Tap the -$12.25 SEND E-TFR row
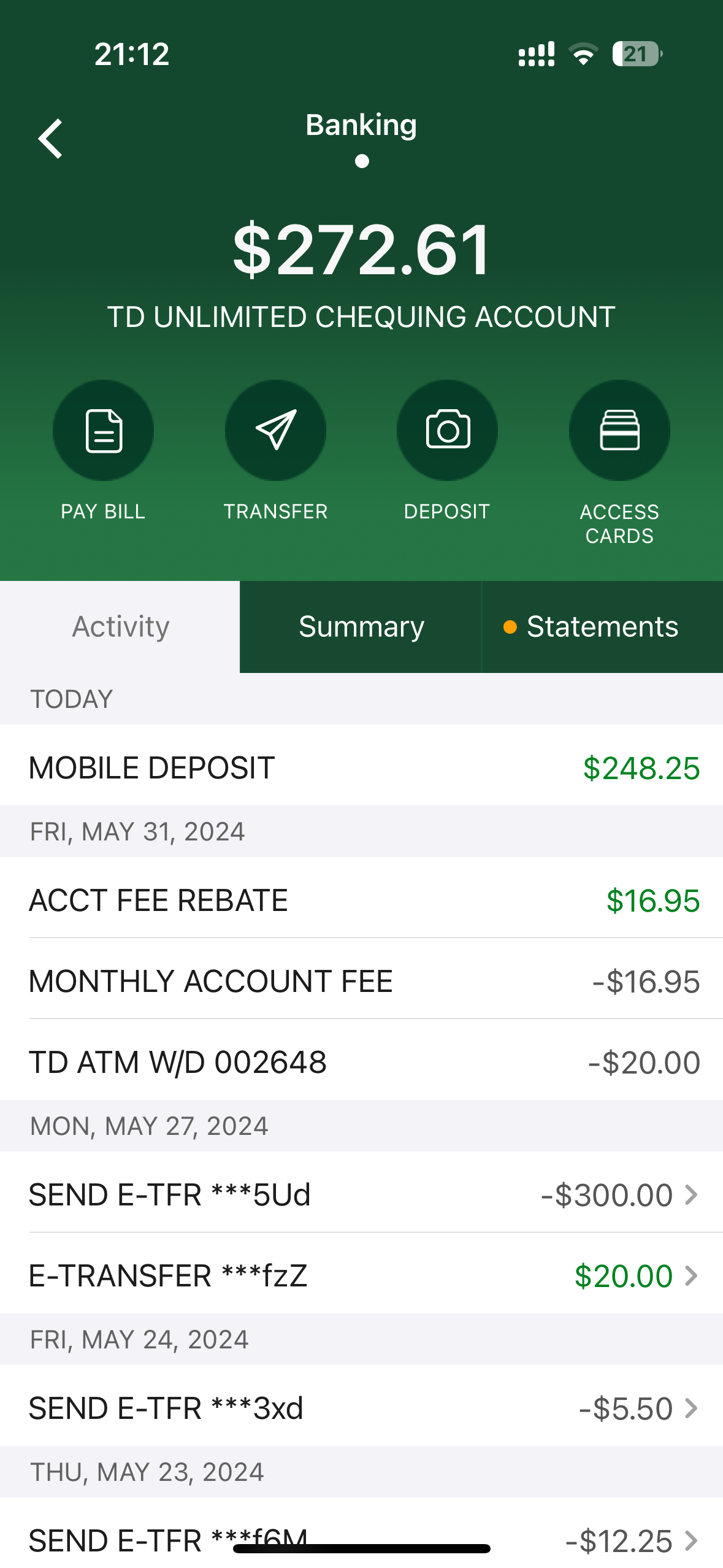Image resolution: width=723 pixels, height=1568 pixels. click(361, 1535)
